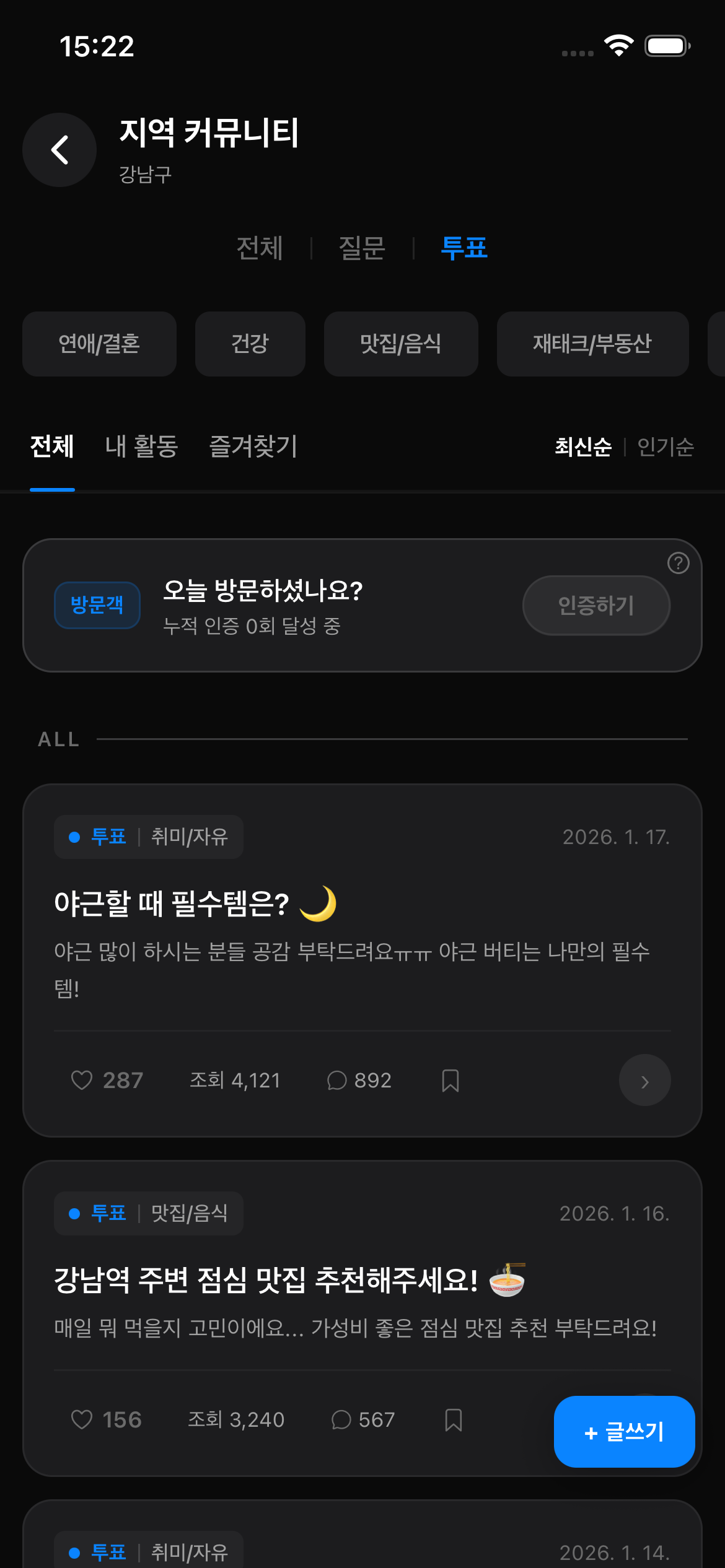Bookmark the 강남역 점심 맛집 post
Viewport: 725px width, 1568px height.
[453, 1420]
